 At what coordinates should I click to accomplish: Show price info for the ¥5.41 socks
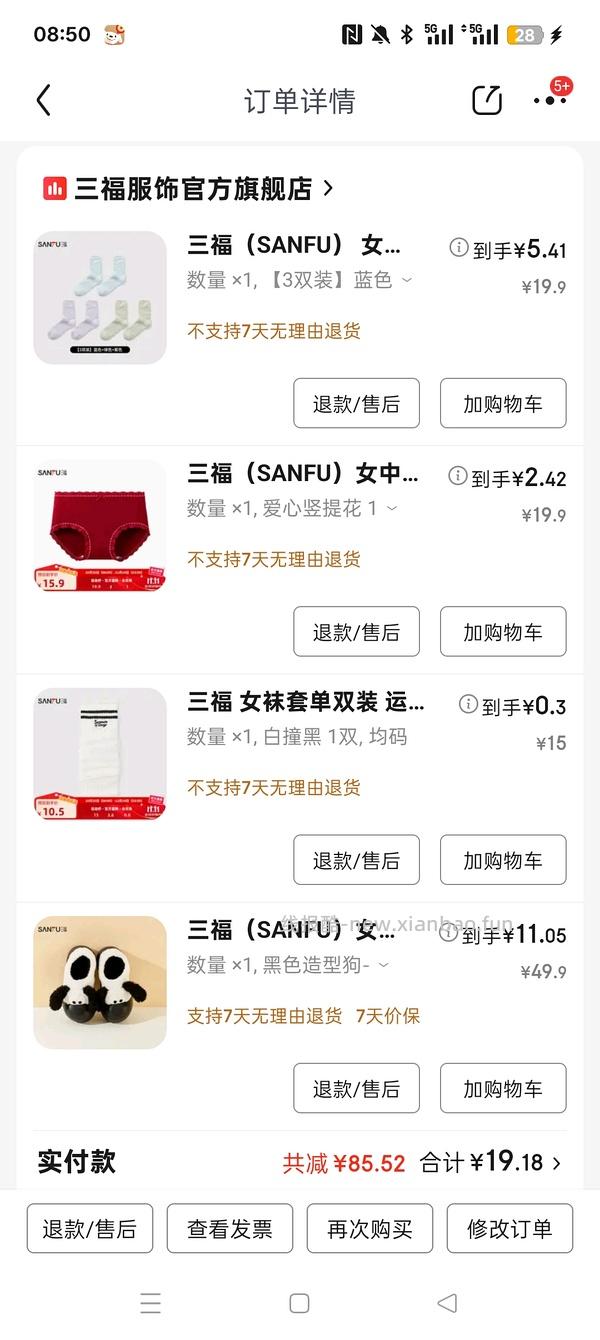click(x=459, y=247)
